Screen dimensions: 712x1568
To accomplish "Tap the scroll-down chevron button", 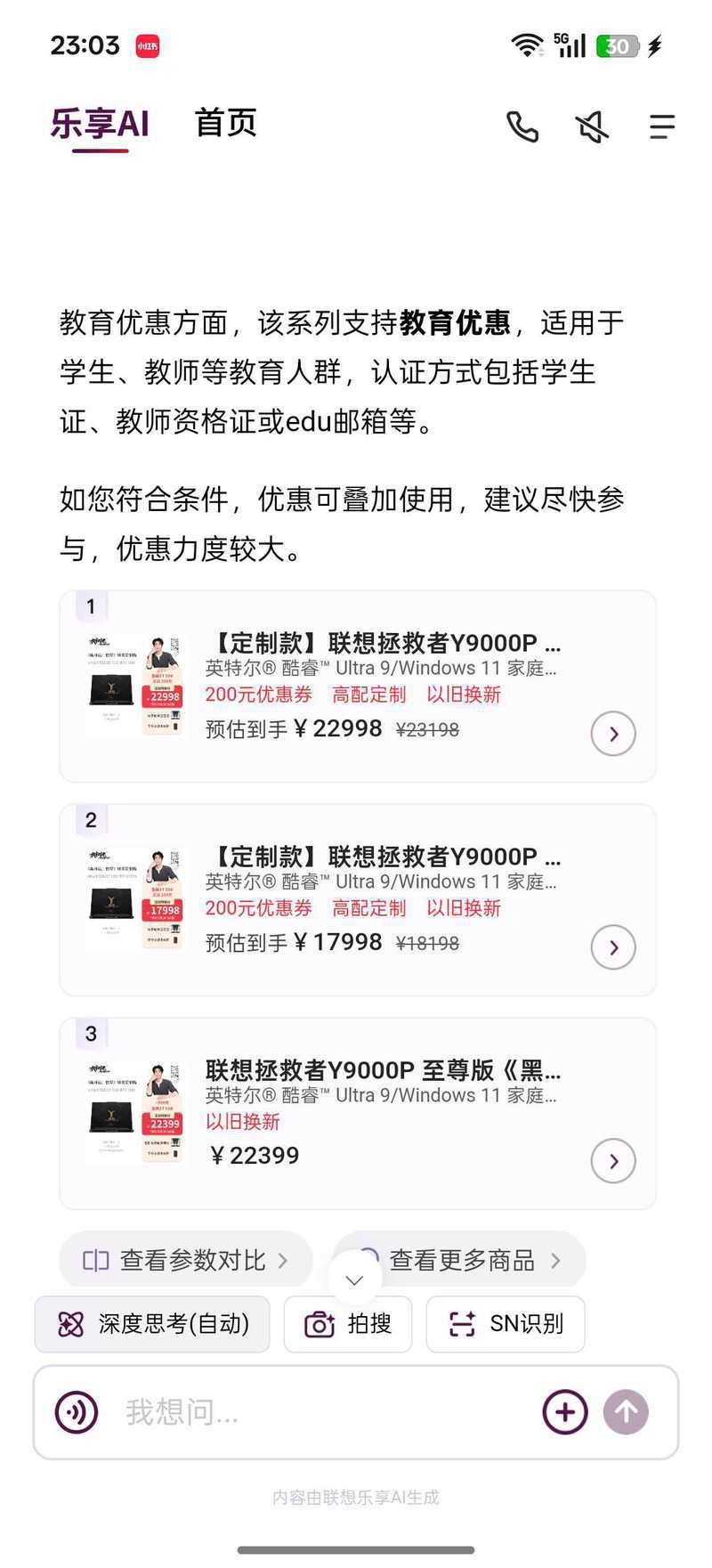I will pos(354,1280).
